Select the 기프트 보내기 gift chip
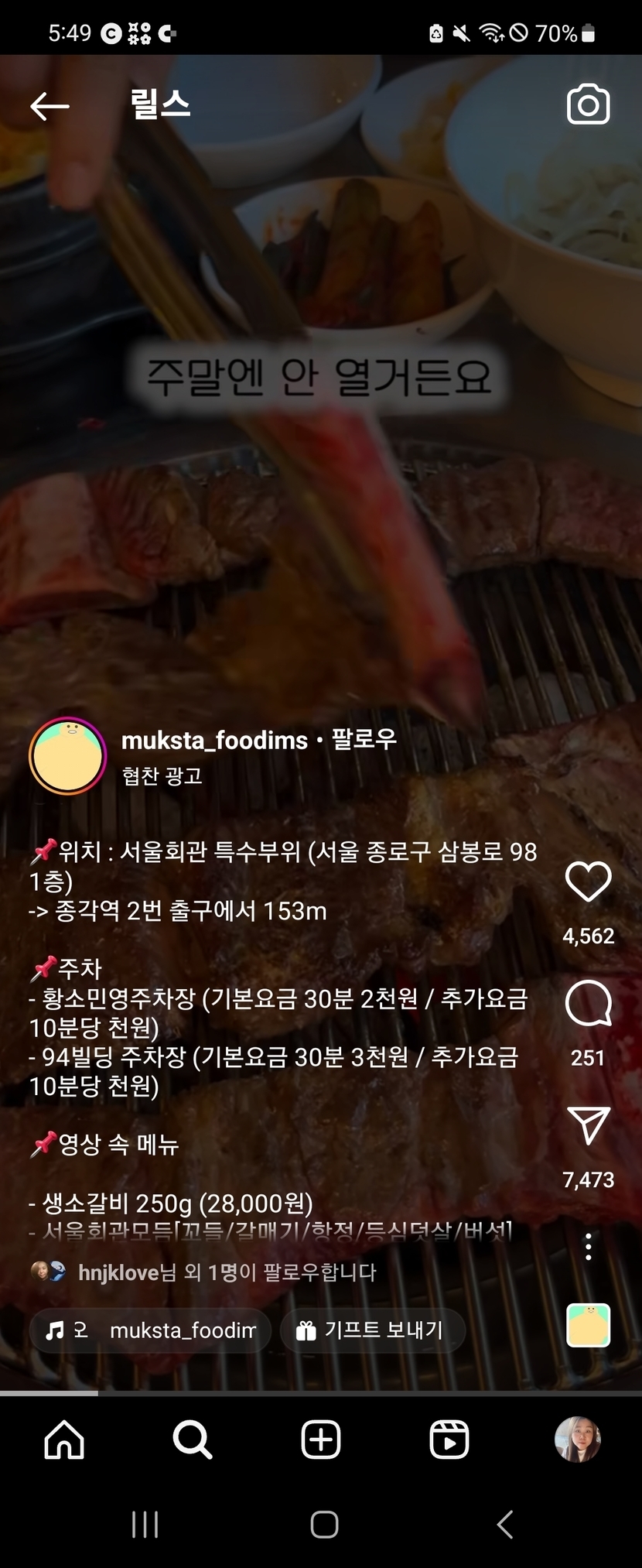The height and width of the screenshot is (1568, 642). (371, 1330)
